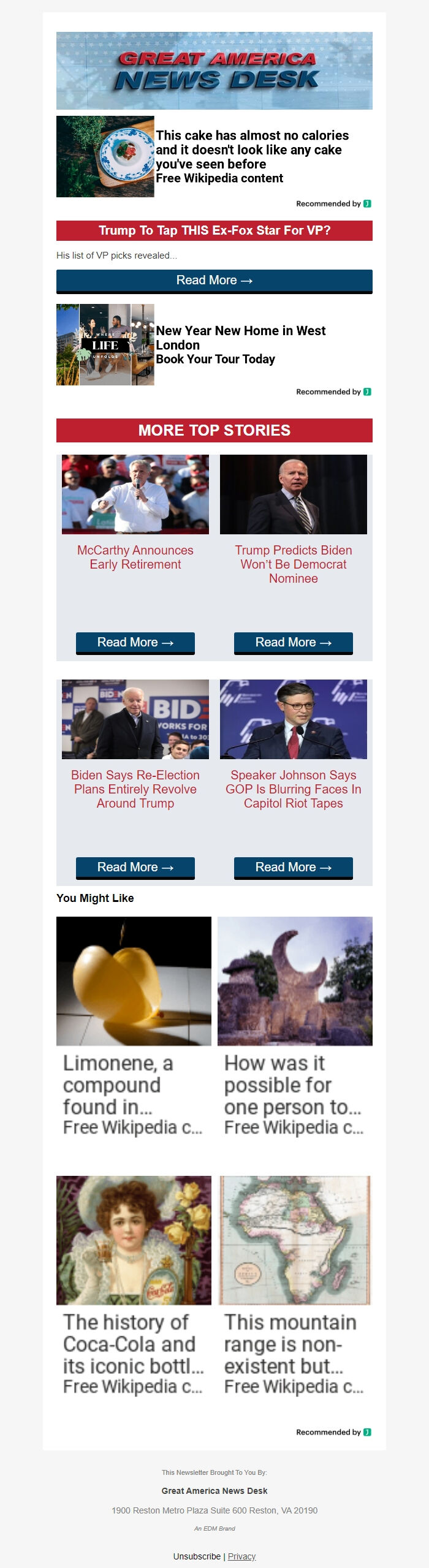The height and width of the screenshot is (1568, 429).
Task: Open the Biden Re-Election Plans headline
Action: (x=135, y=789)
